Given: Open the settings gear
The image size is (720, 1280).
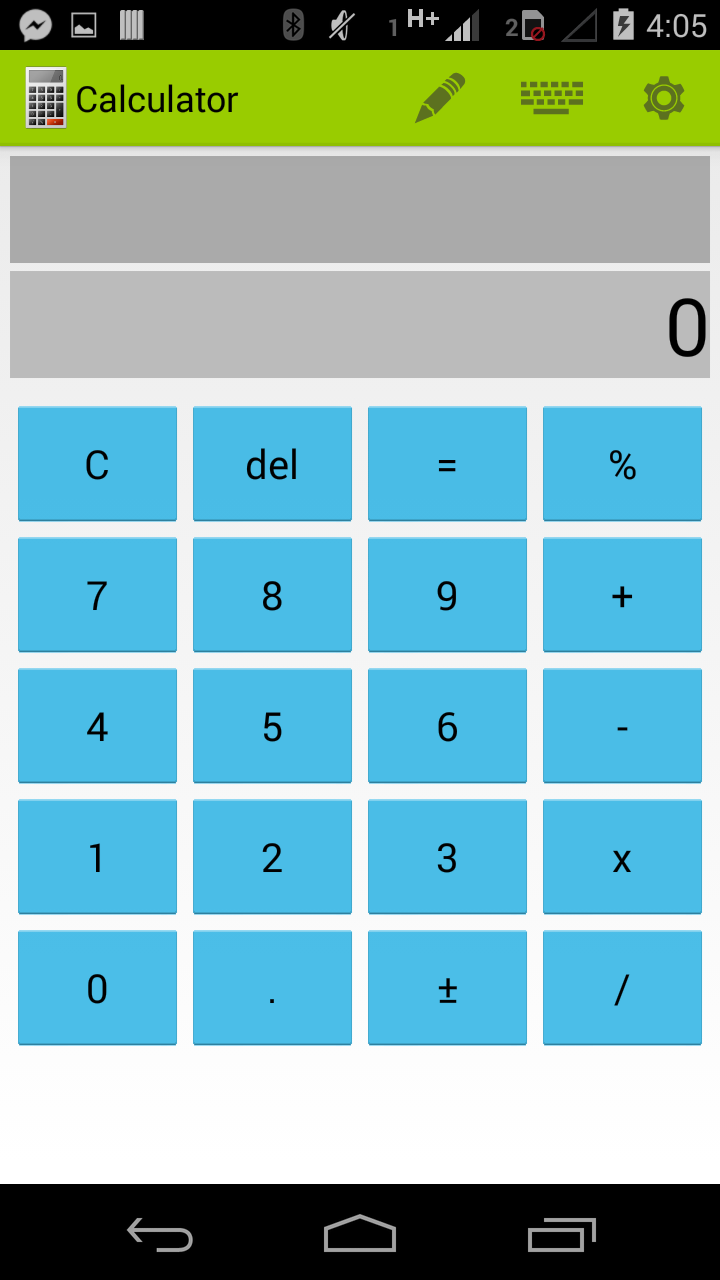Looking at the screenshot, I should 663,98.
